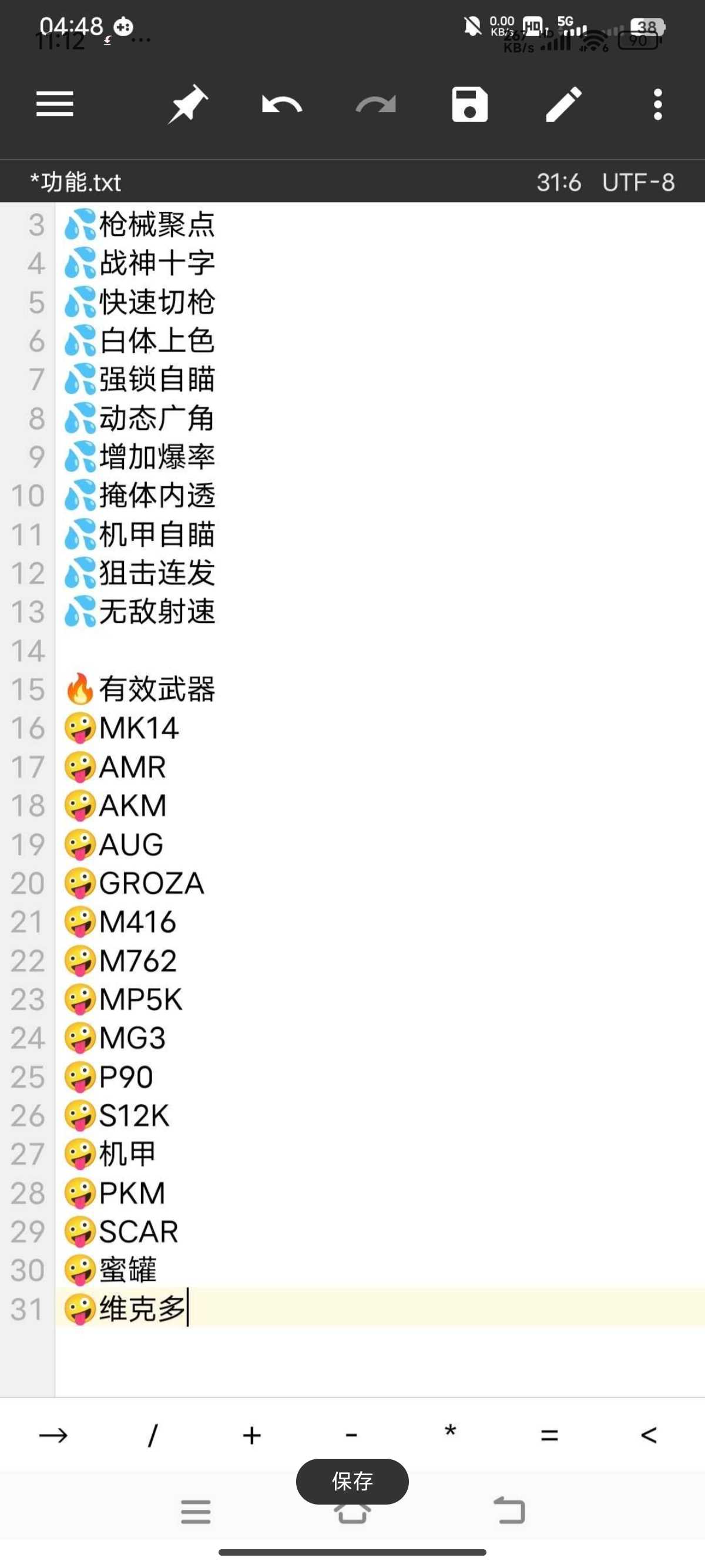Open the three-dot overflow menu

tap(657, 104)
